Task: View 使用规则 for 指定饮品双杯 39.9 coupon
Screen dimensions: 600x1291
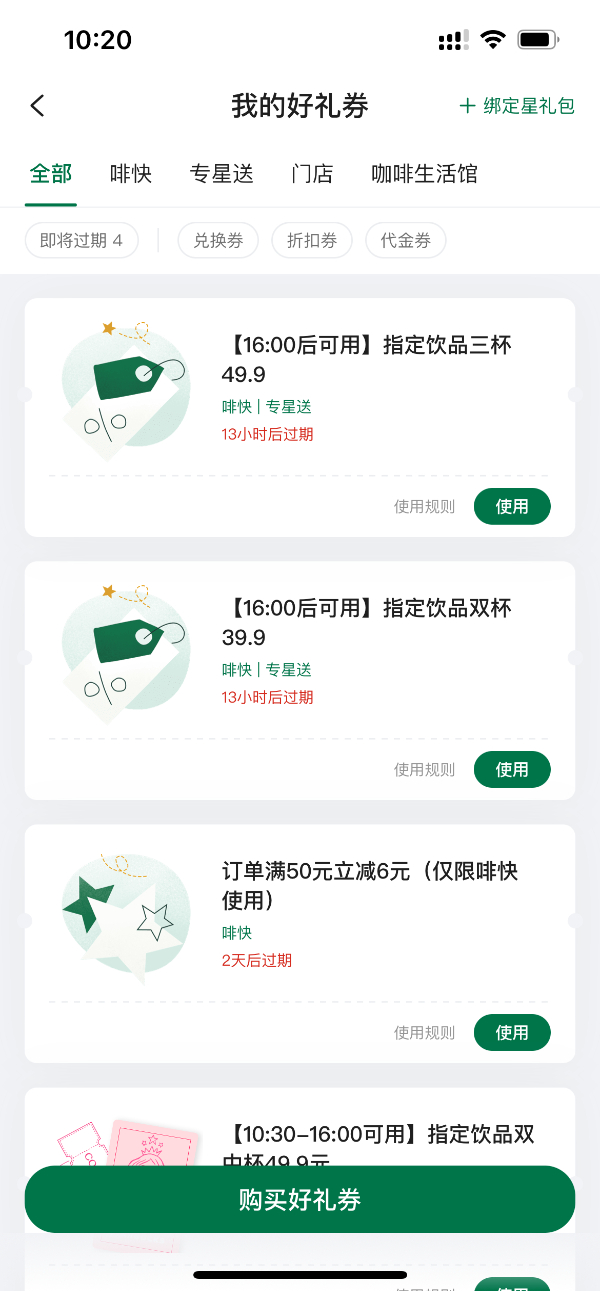Action: point(424,770)
